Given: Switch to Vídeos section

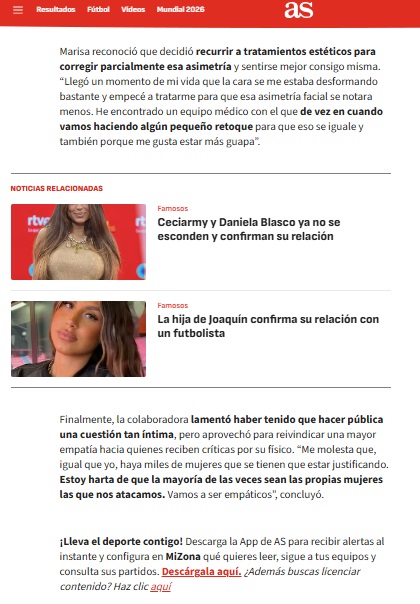Looking at the screenshot, I should click(133, 9).
